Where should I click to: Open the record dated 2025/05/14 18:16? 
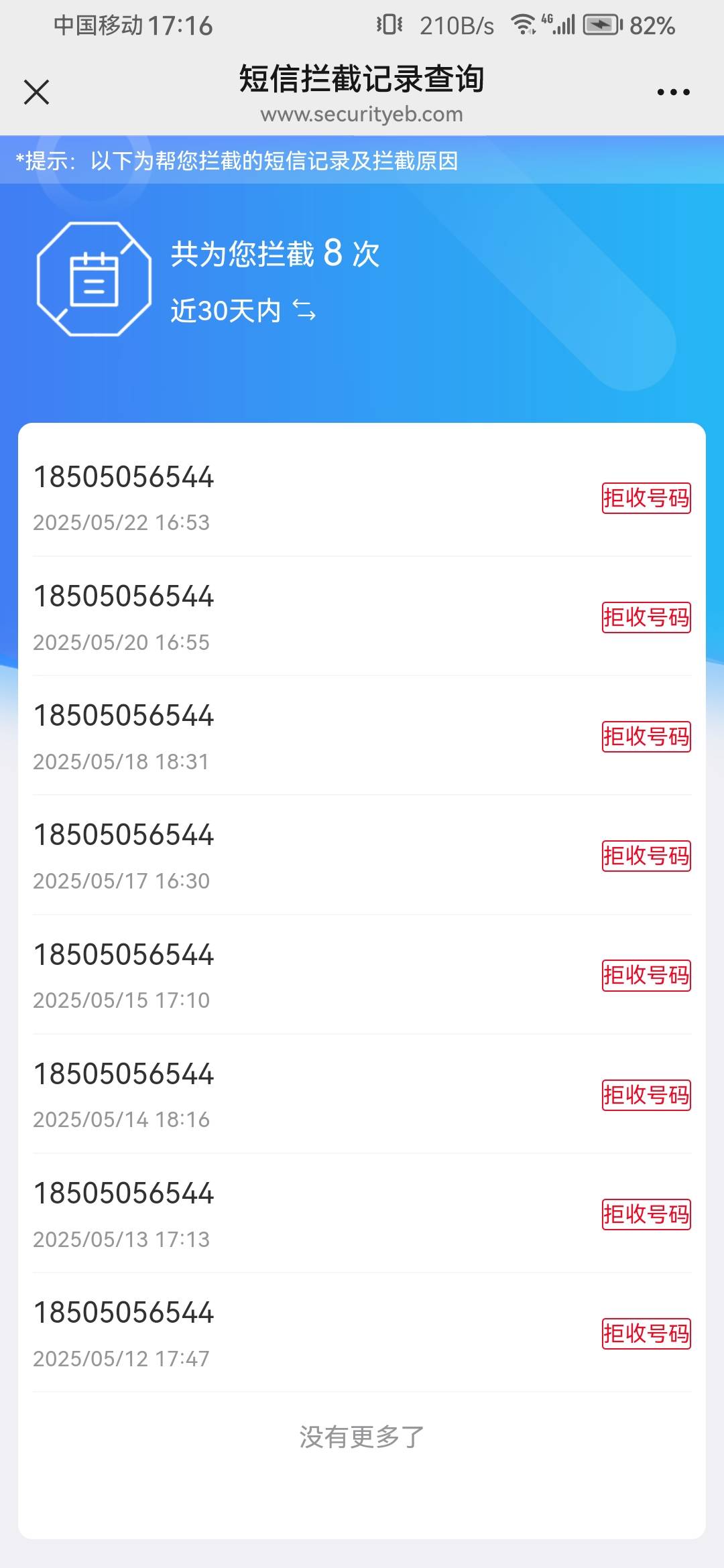[x=362, y=1094]
